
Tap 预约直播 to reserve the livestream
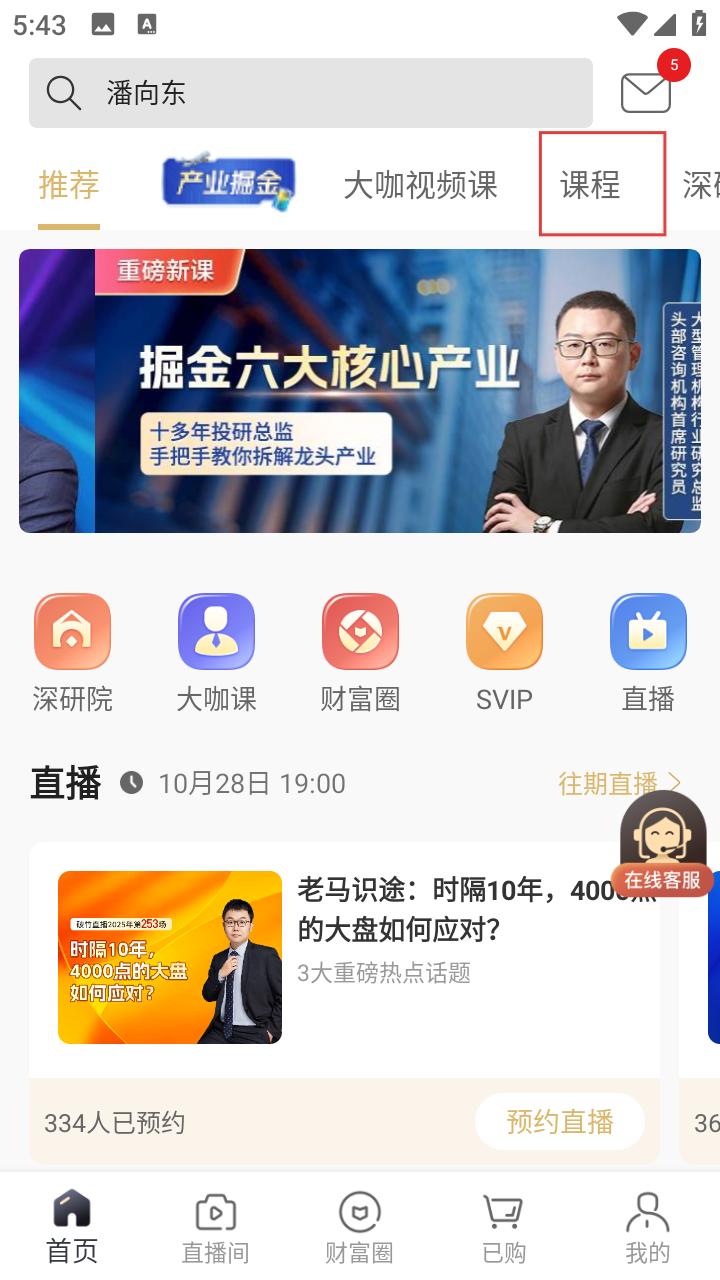coord(560,1121)
